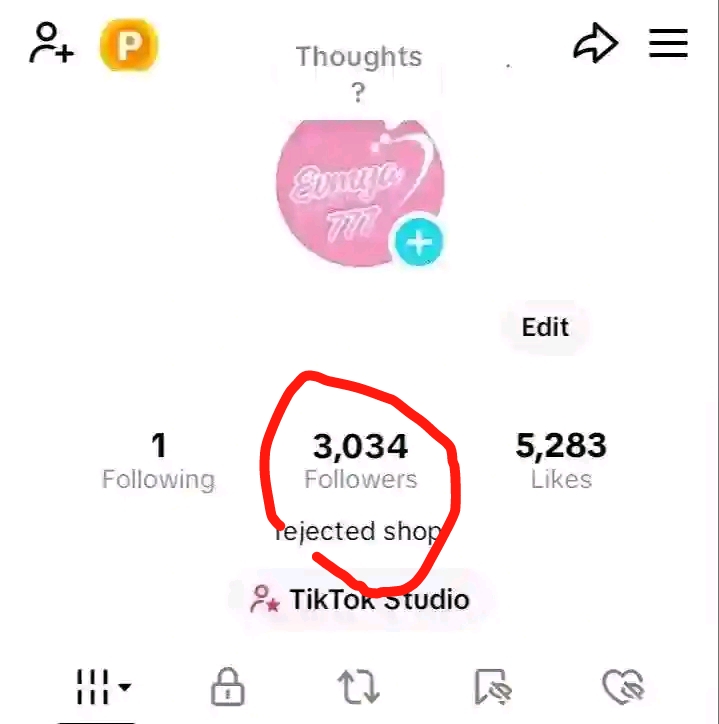
Task: Open the hidden favorites bookmark tab
Action: [492, 687]
